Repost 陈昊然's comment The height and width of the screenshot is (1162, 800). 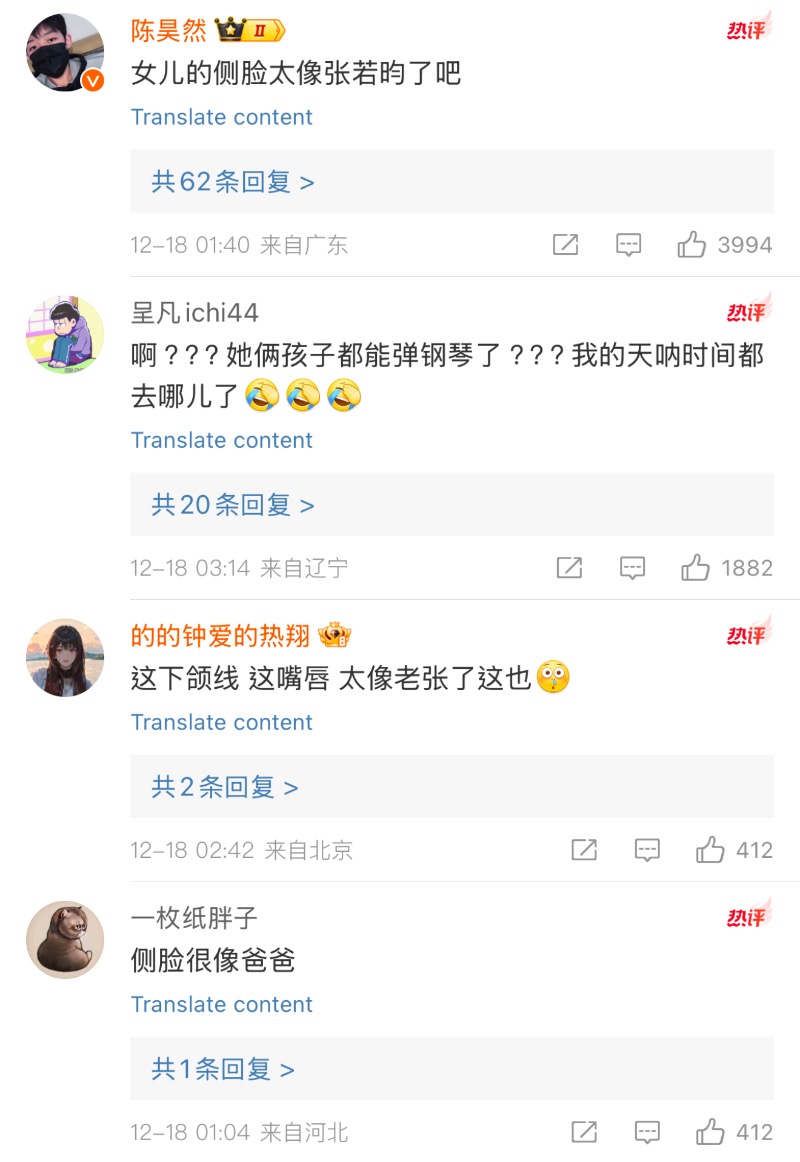[x=565, y=245]
